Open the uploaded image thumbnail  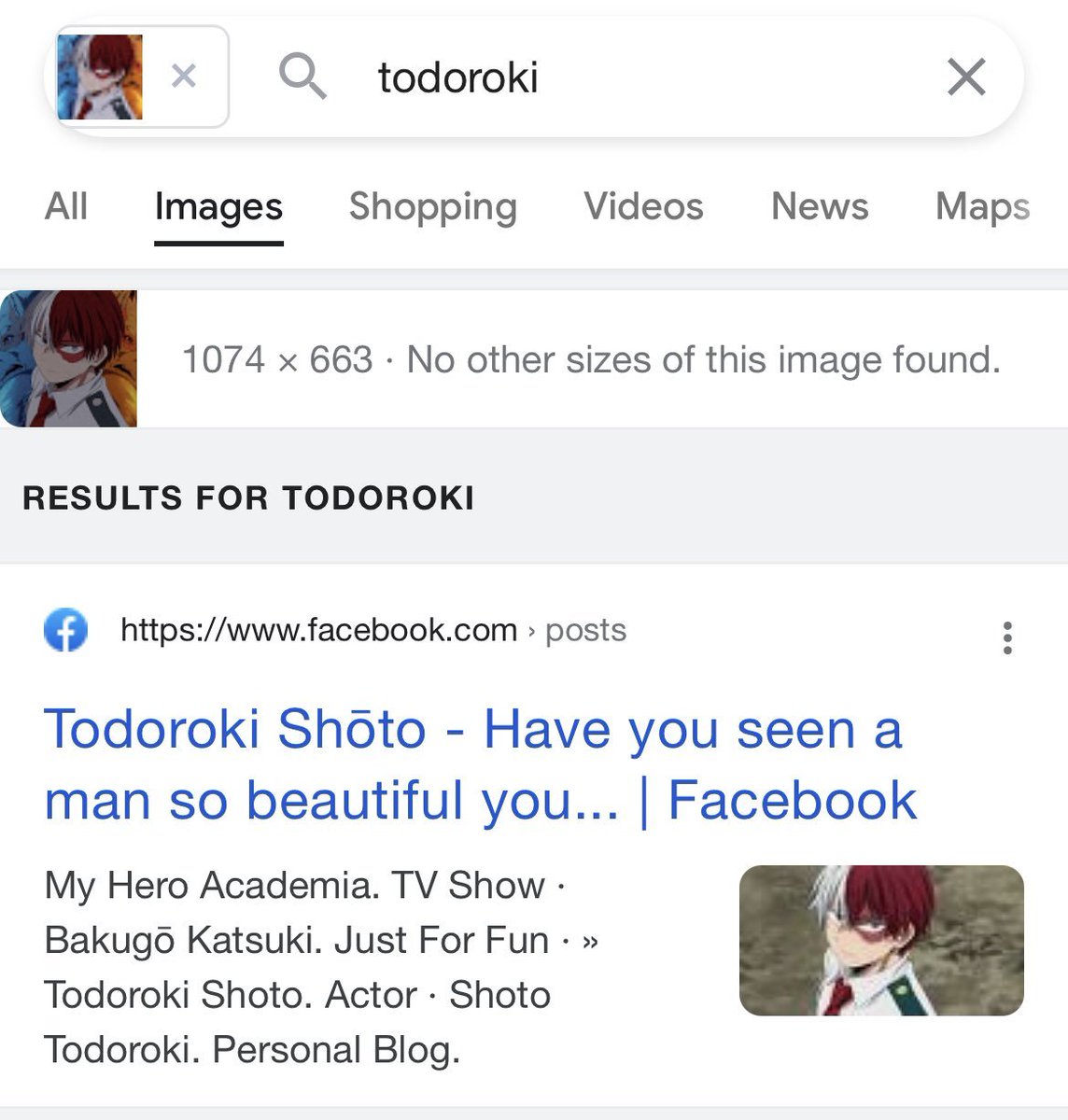pyautogui.click(x=69, y=358)
